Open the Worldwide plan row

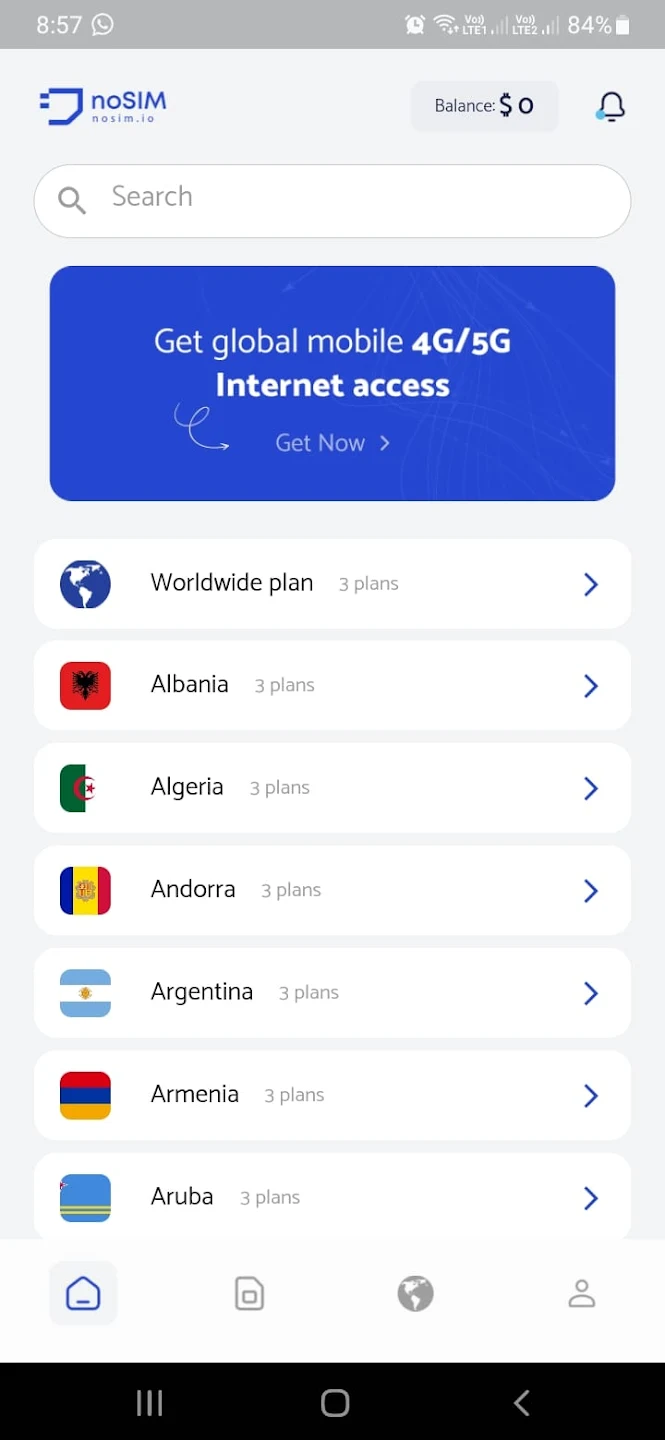(332, 584)
